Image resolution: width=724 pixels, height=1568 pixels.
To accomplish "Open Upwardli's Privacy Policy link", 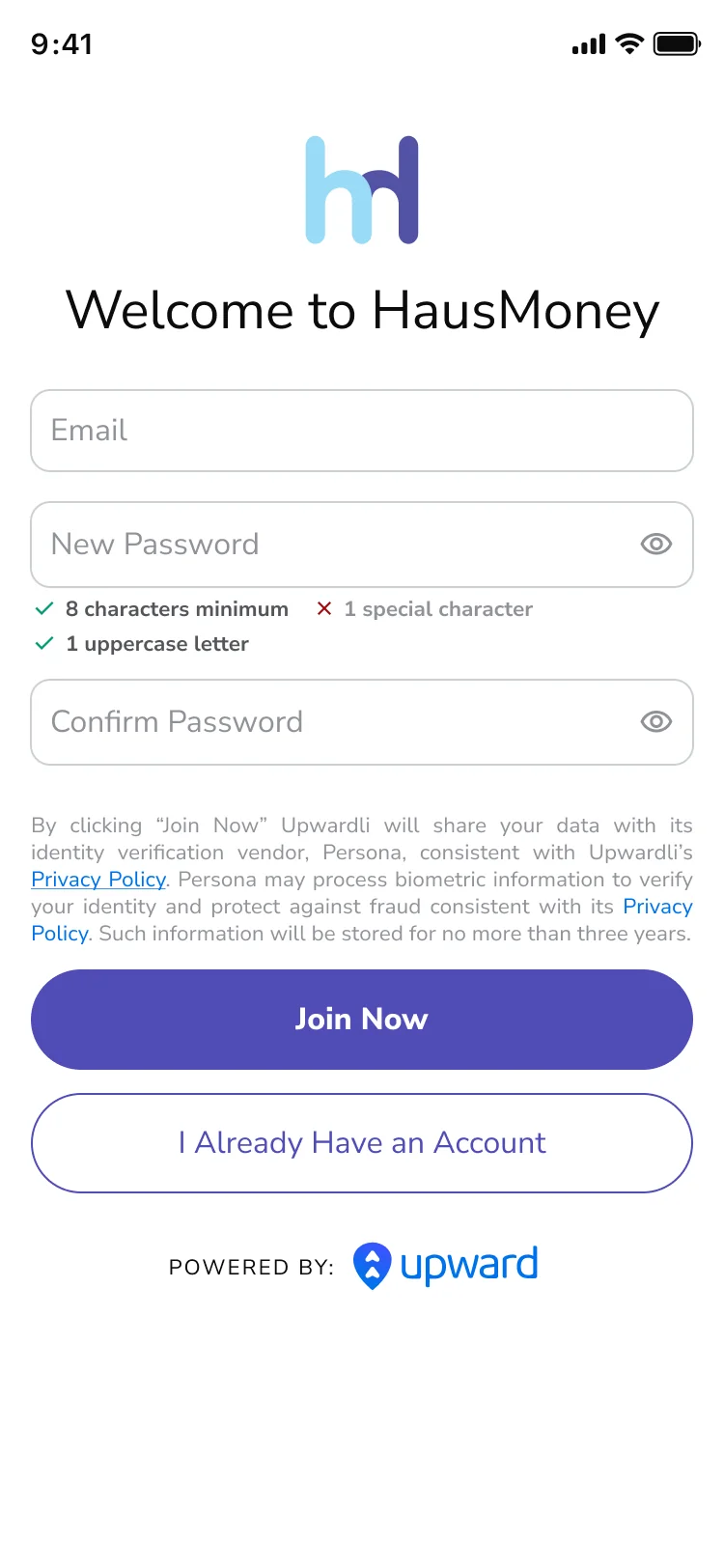I will [x=98, y=880].
